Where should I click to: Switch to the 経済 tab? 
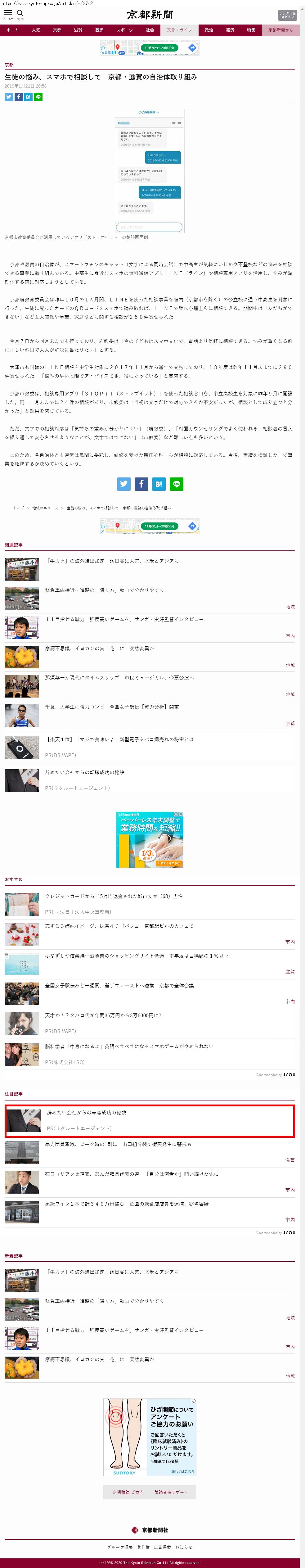pyautogui.click(x=230, y=30)
